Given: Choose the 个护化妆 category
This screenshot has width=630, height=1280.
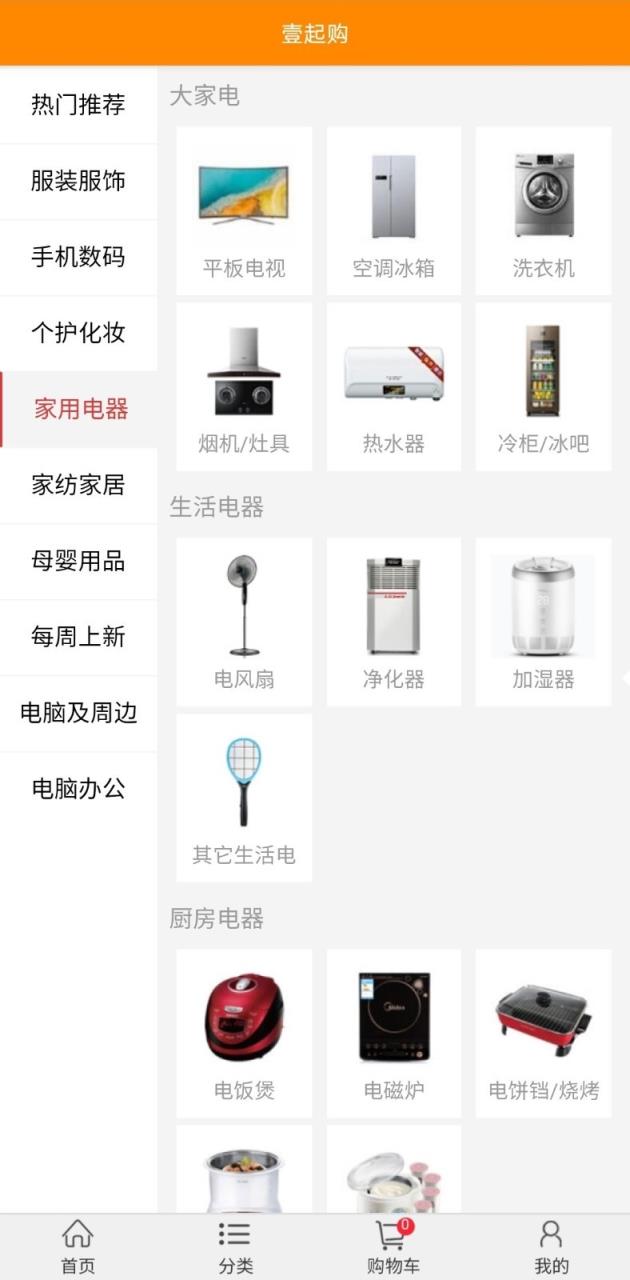Looking at the screenshot, I should click(78, 333).
